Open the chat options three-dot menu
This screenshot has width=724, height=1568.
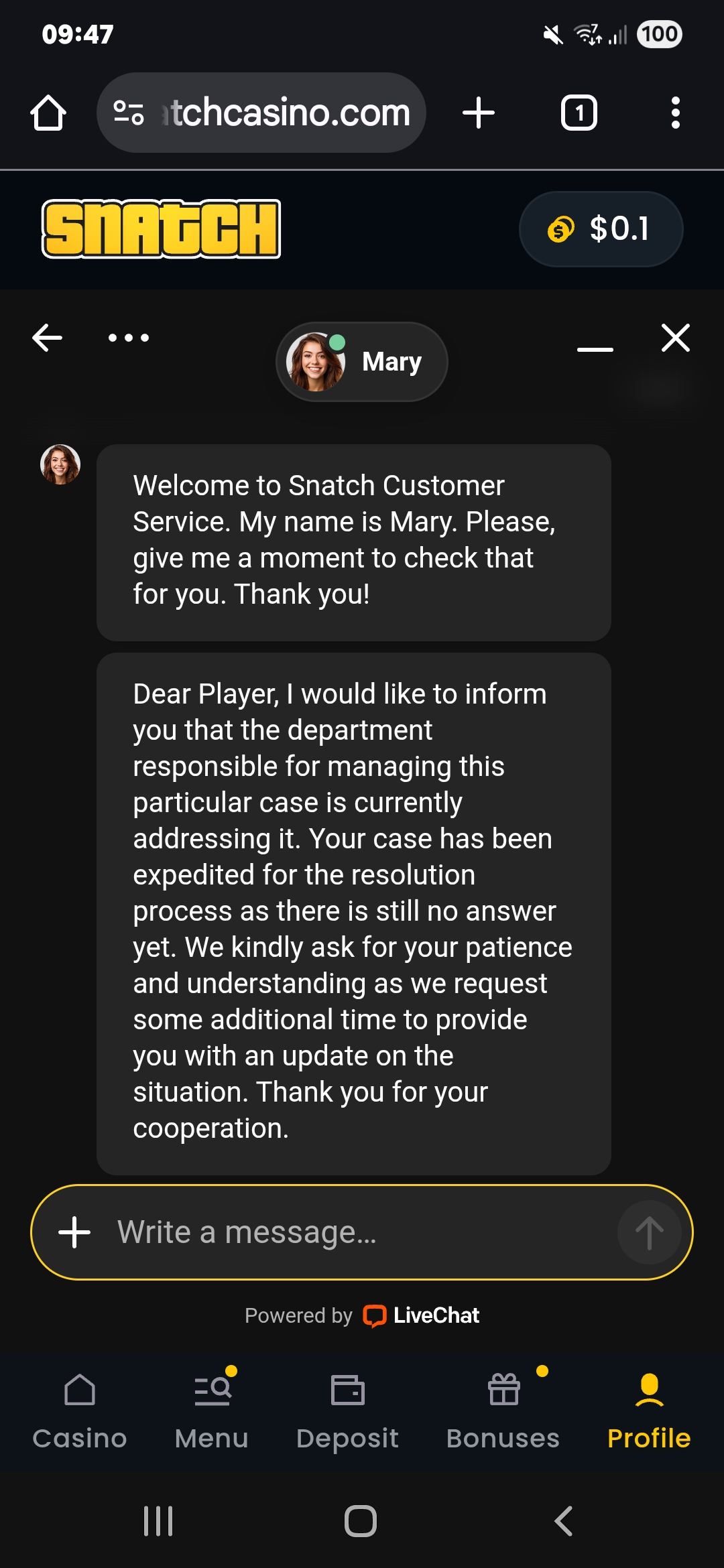click(129, 338)
